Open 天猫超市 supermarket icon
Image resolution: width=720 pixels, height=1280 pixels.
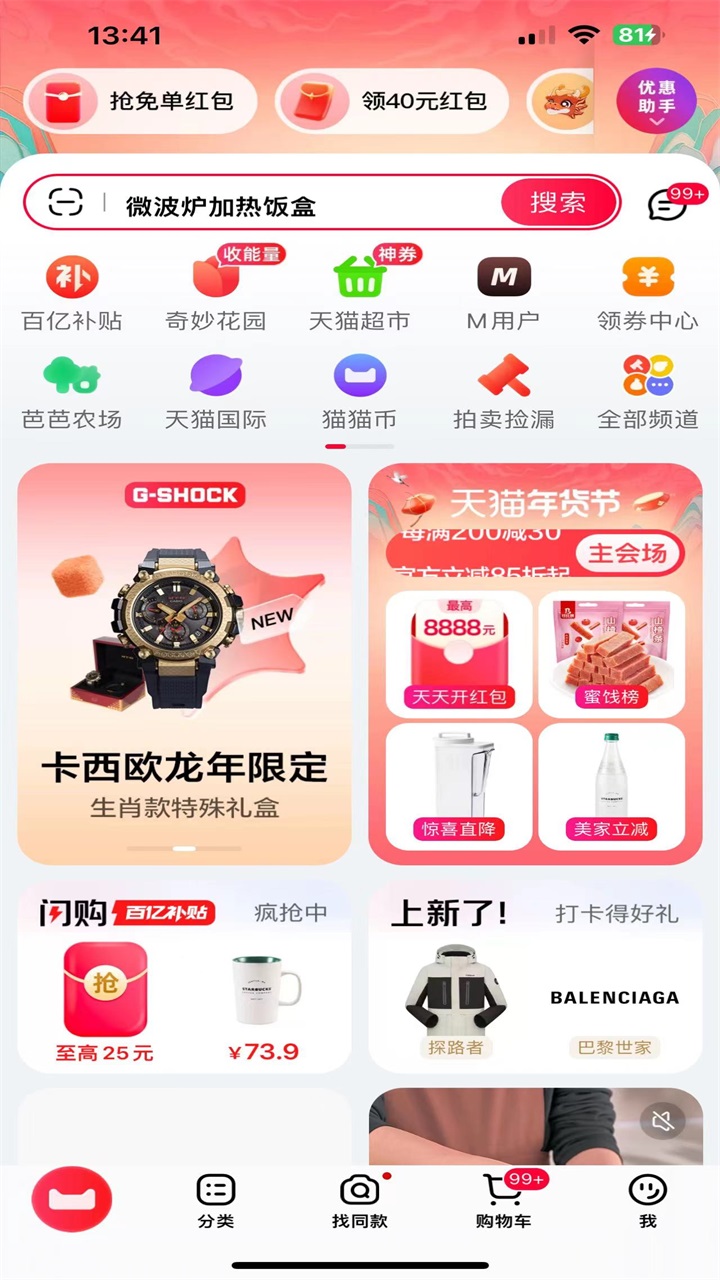pos(360,290)
